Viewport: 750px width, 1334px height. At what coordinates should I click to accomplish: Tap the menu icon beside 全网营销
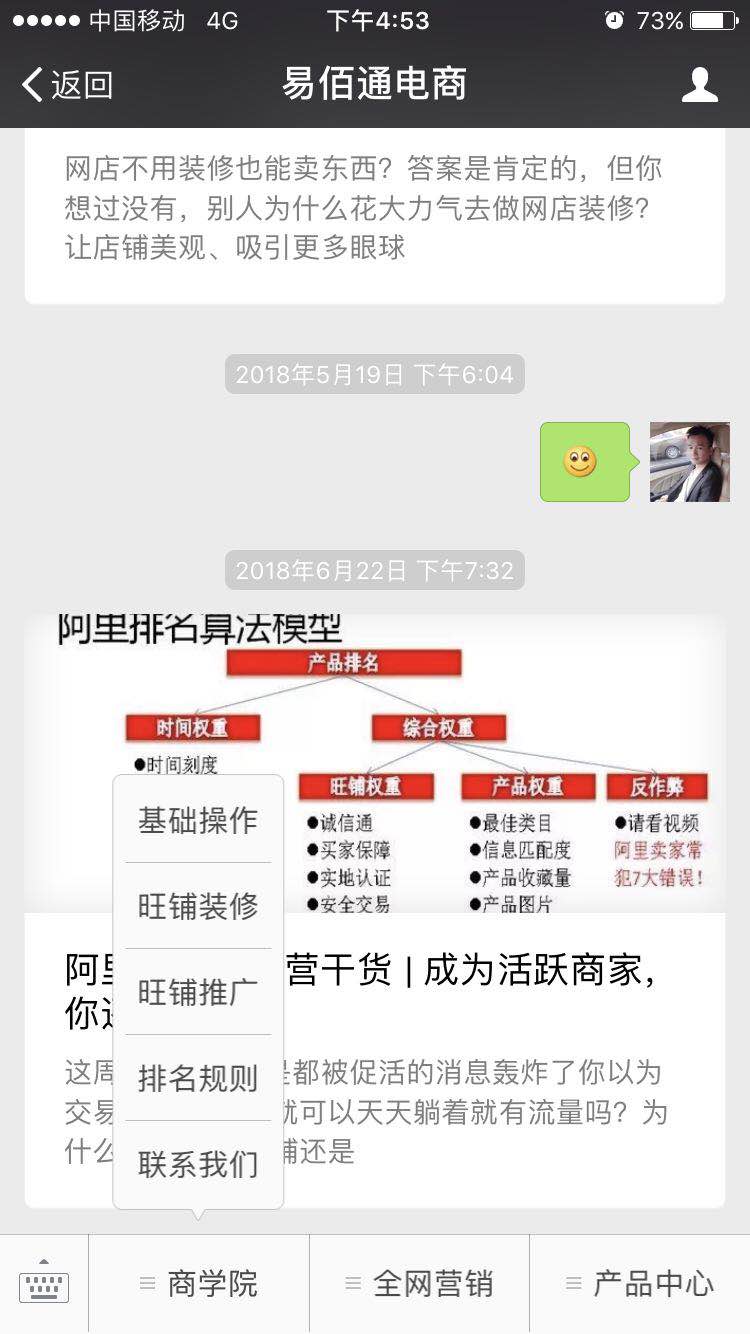click(352, 1283)
